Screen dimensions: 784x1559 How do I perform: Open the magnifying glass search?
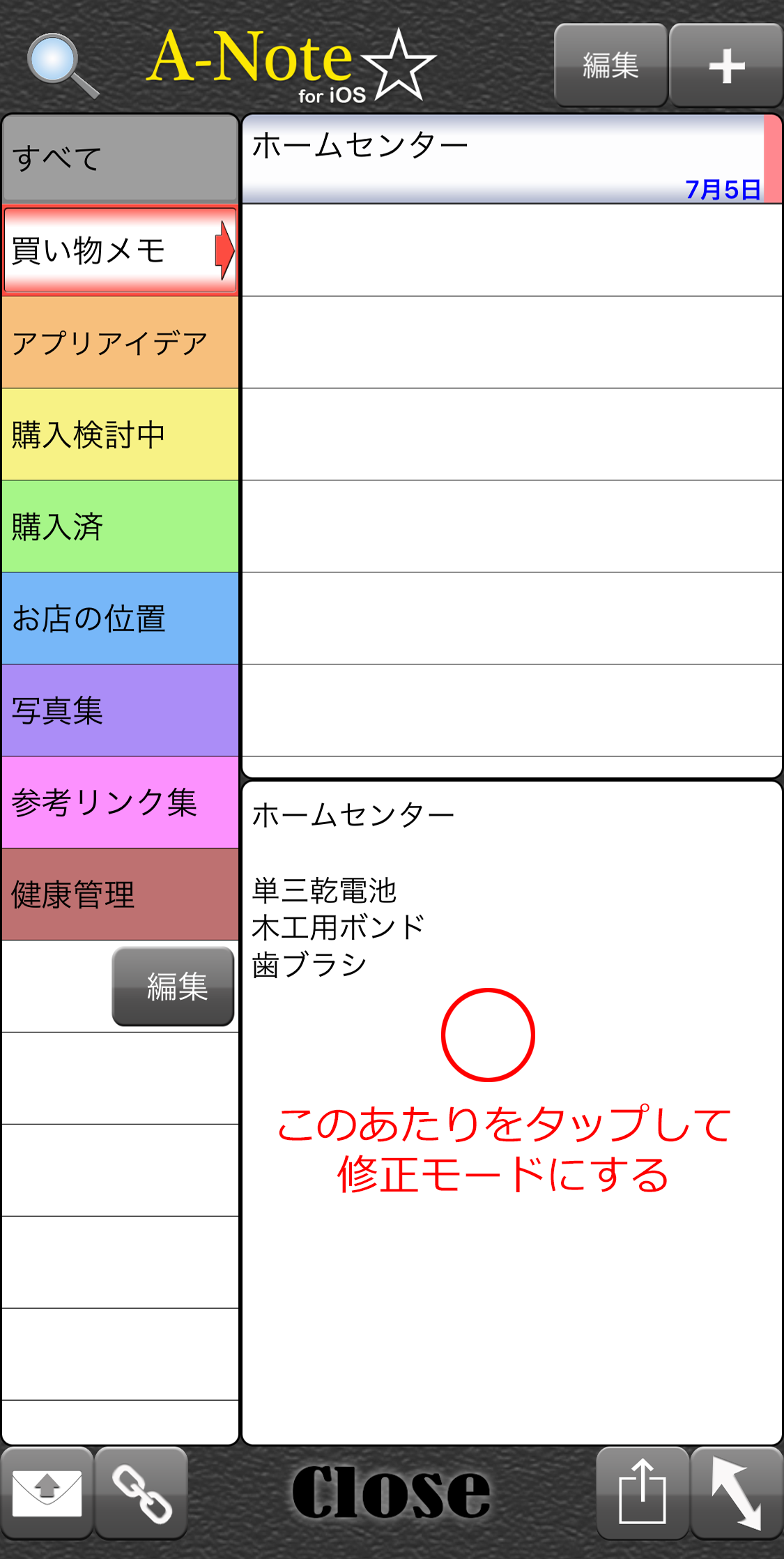[63, 66]
